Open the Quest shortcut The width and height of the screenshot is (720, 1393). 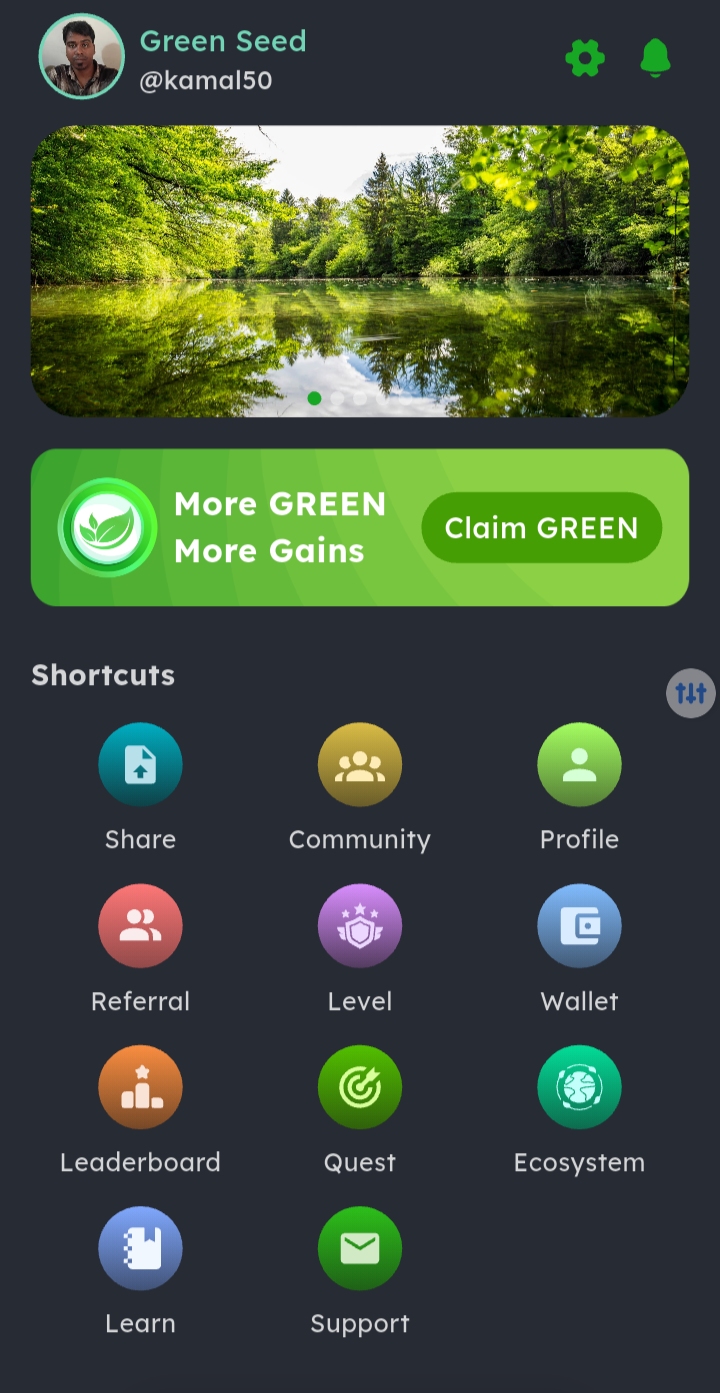[360, 1087]
